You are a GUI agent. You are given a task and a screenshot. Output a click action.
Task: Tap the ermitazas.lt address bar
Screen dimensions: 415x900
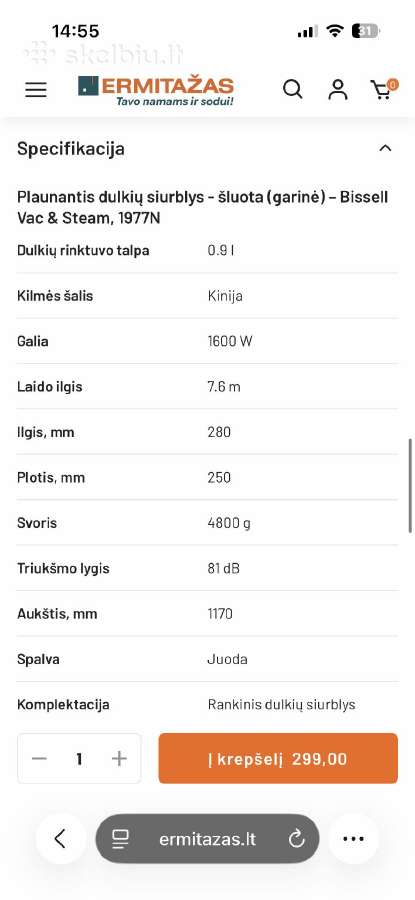click(x=207, y=839)
